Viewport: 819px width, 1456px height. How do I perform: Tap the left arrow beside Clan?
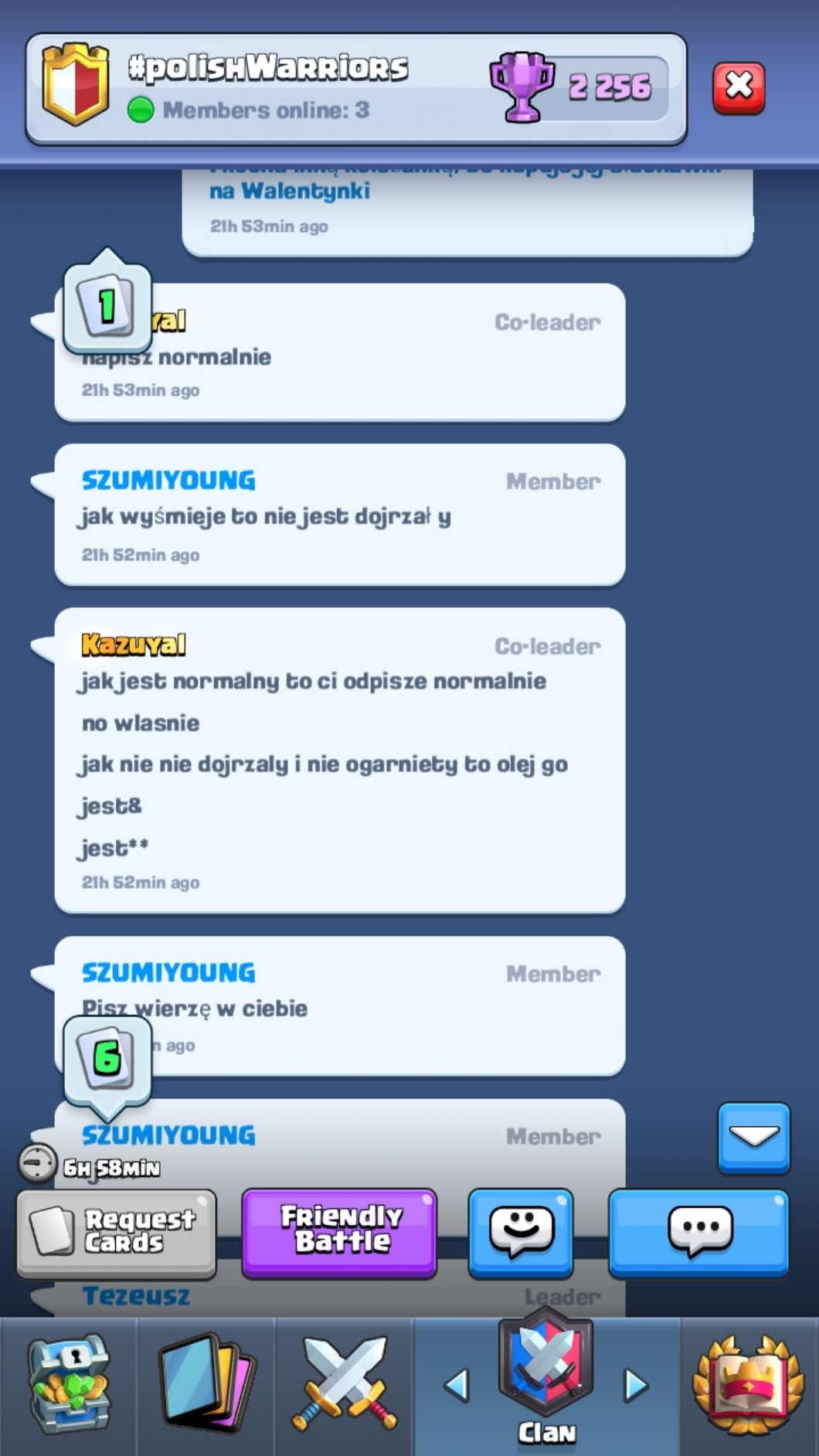click(x=457, y=1385)
